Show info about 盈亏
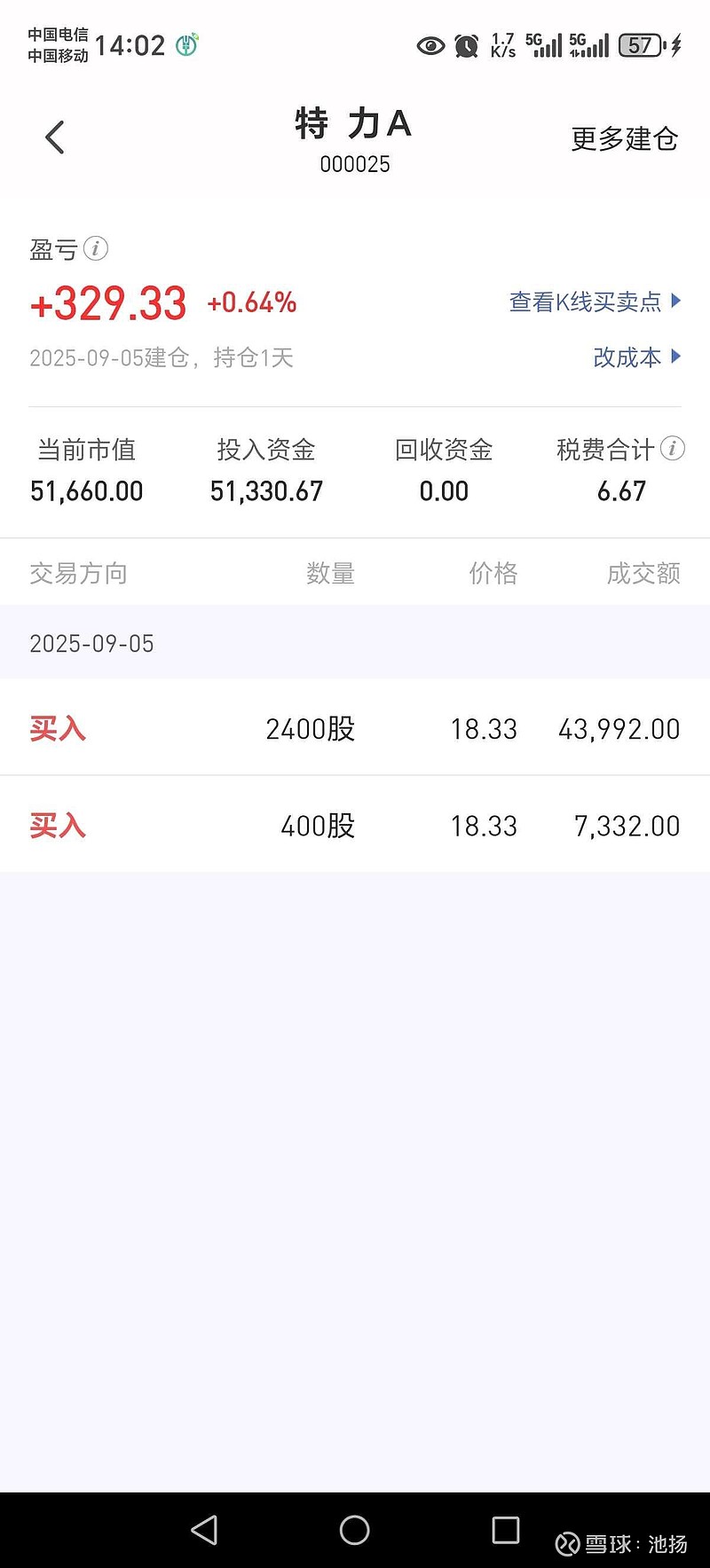710x1568 pixels. (96, 249)
